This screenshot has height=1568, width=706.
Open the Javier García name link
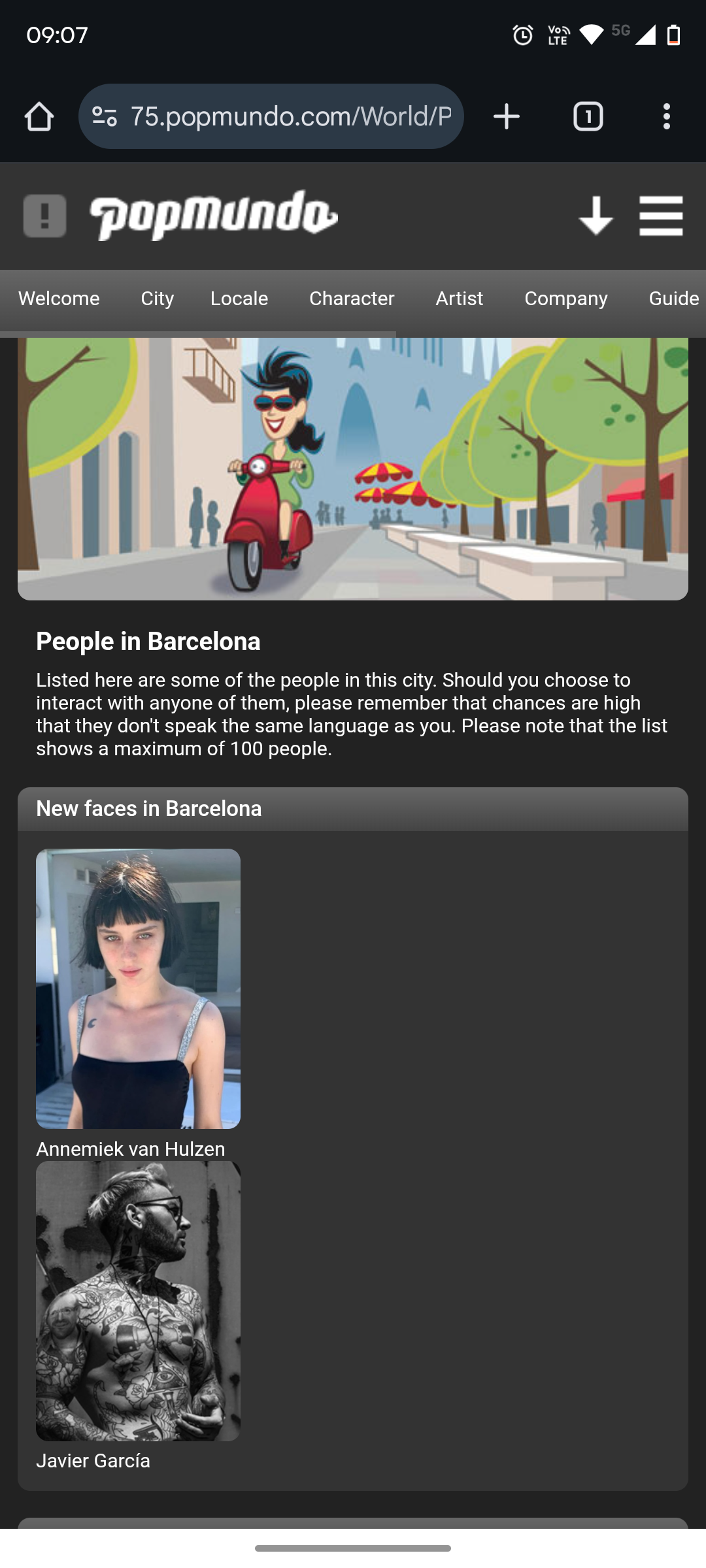point(93,1461)
